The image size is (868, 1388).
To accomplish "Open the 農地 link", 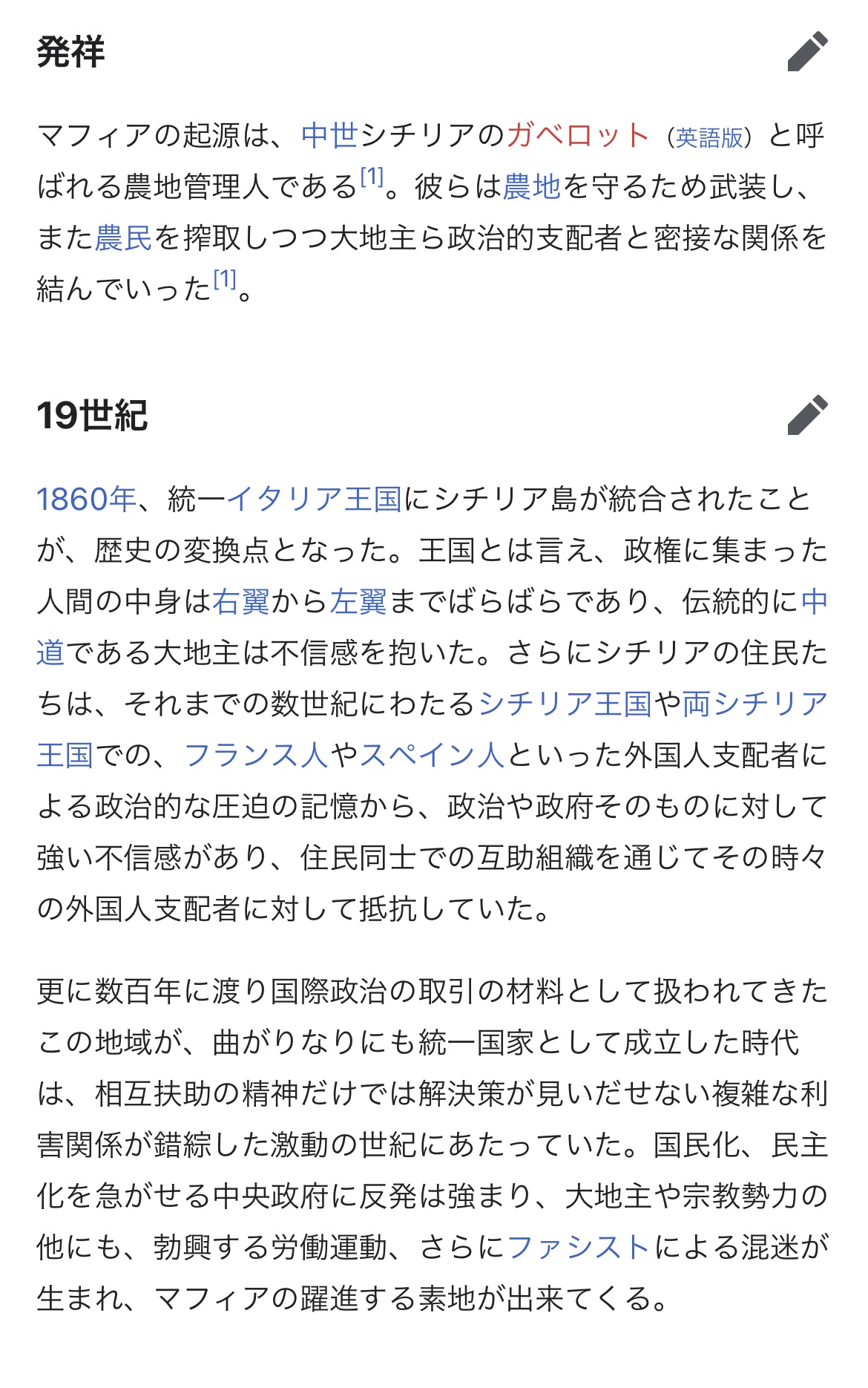I will point(532,187).
